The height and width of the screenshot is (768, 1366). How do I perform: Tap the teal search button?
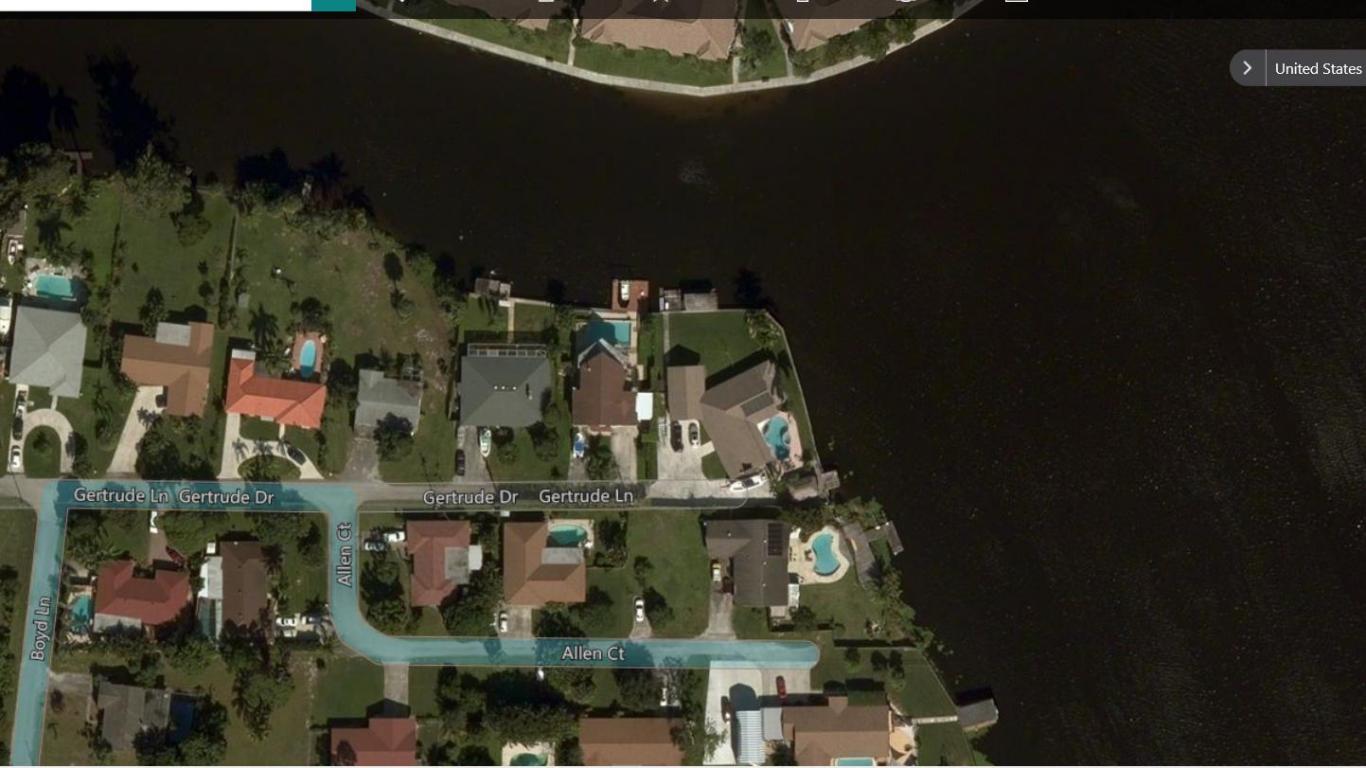[333, 4]
